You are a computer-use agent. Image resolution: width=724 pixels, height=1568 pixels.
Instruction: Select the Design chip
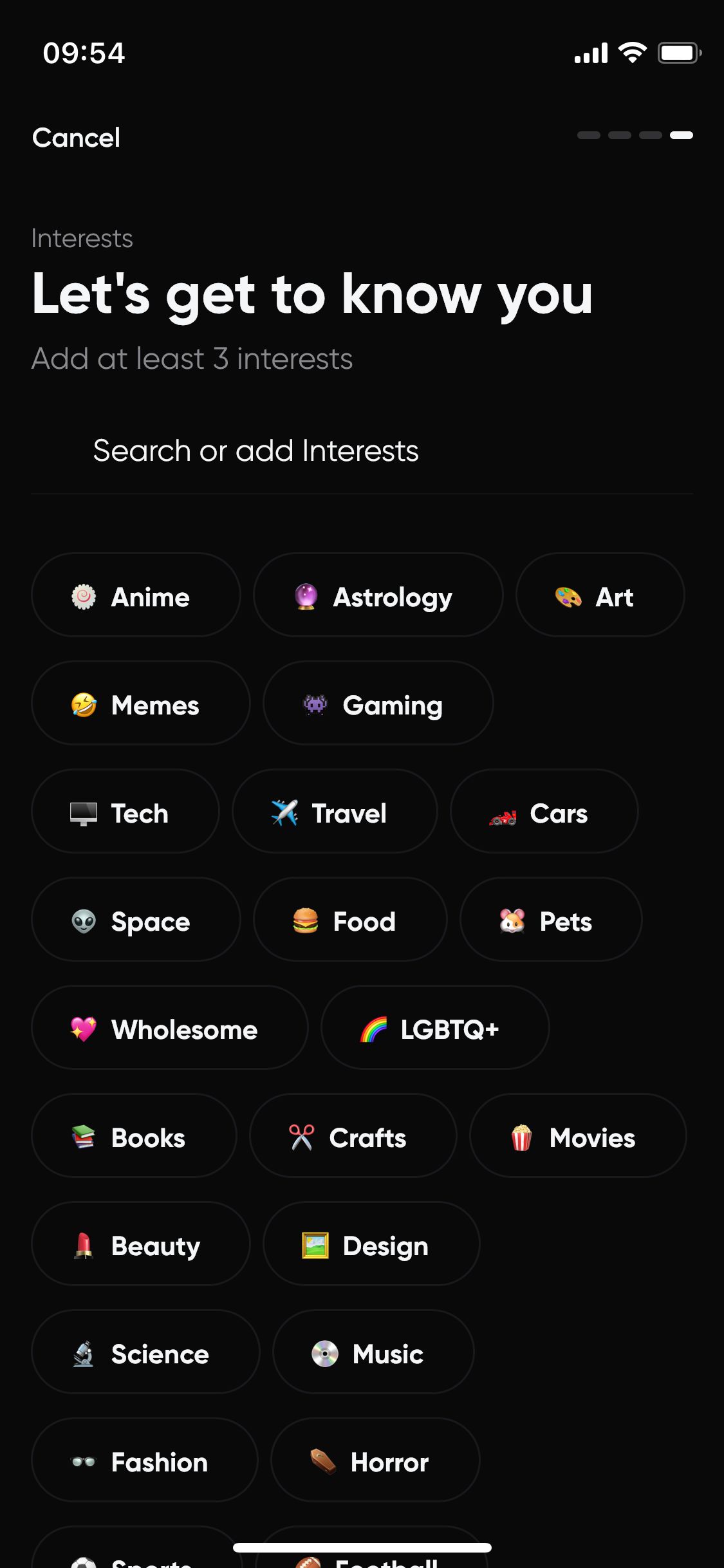(x=371, y=1244)
